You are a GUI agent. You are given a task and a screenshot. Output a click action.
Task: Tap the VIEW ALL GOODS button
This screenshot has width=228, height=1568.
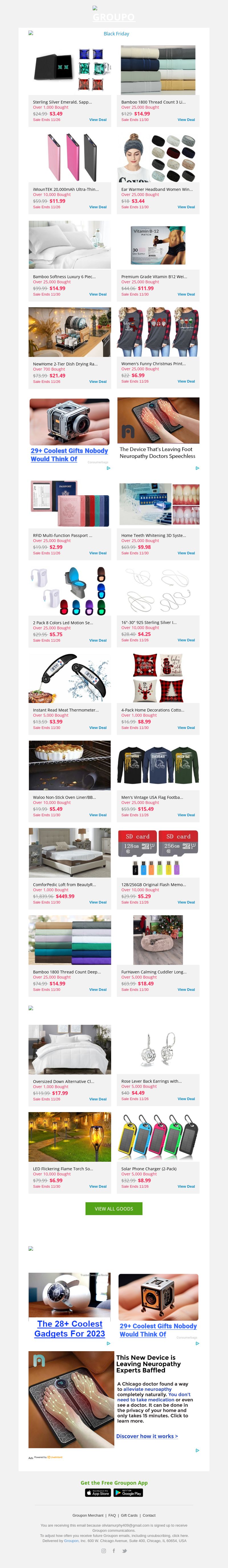[x=114, y=1208]
